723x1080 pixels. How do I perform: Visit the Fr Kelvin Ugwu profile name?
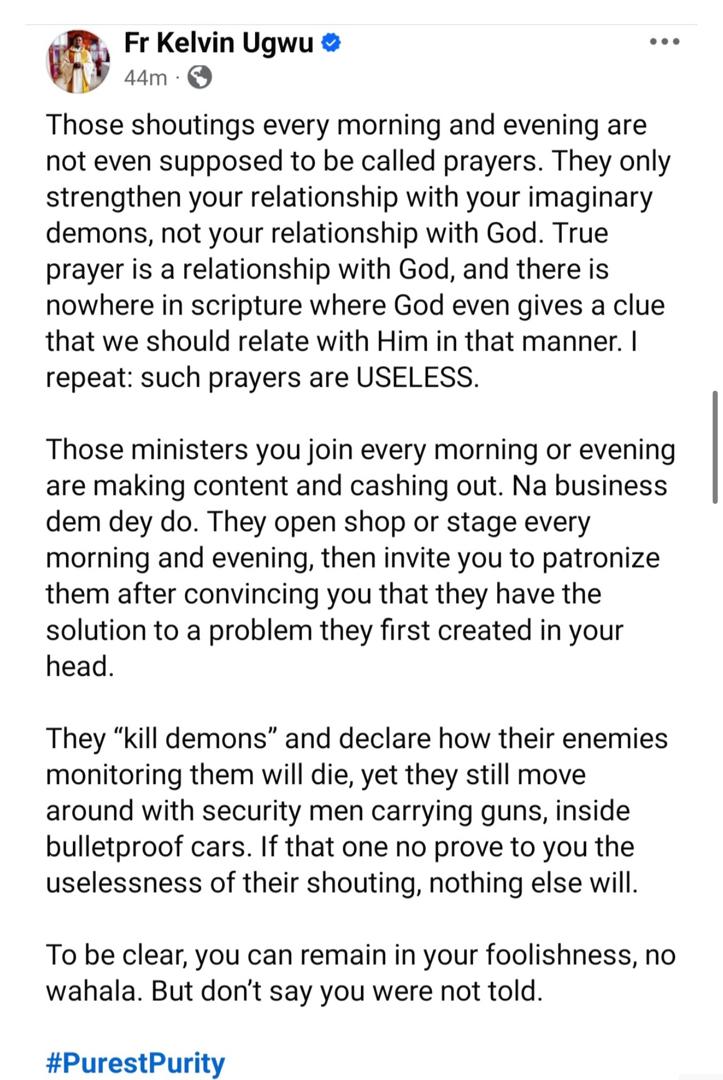point(221,42)
